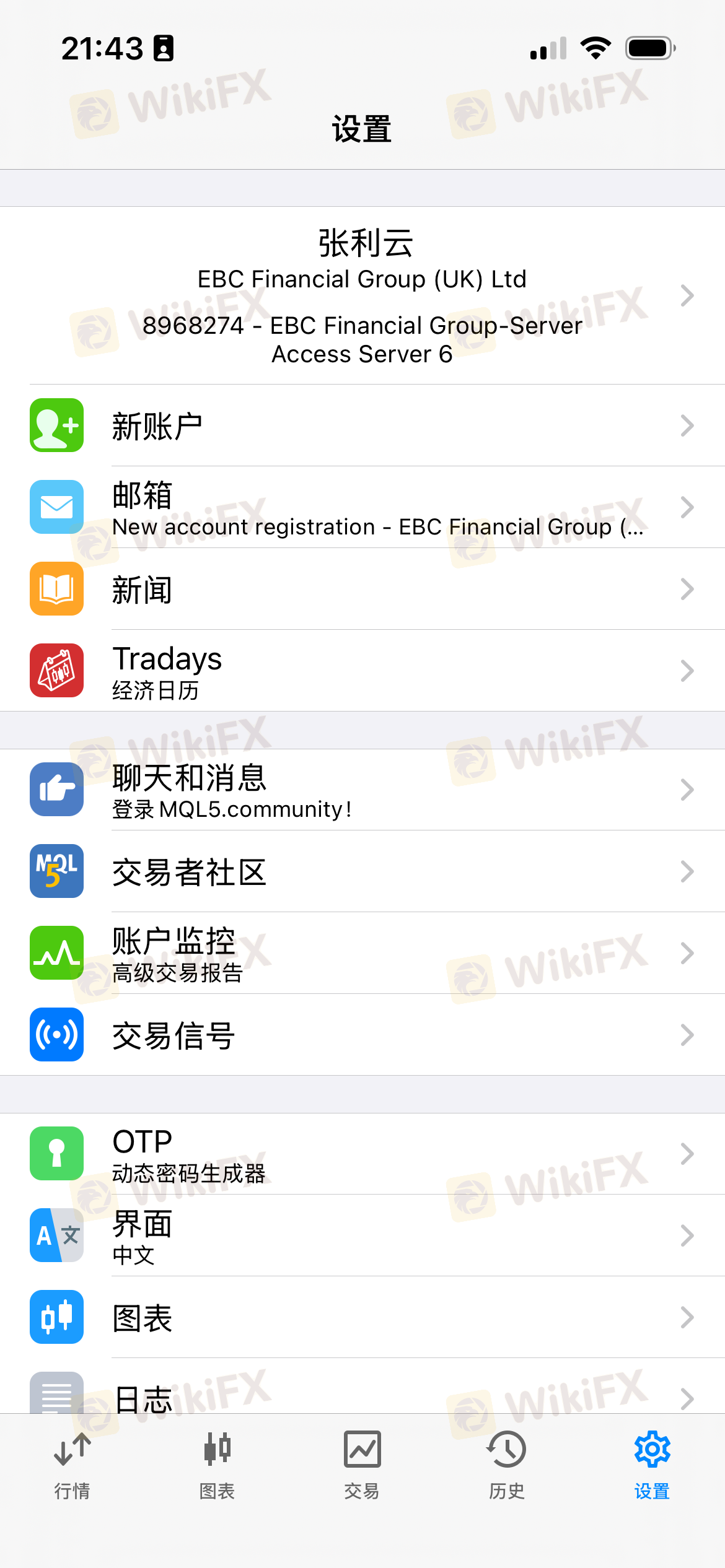Open the OTP 动态密码生成器

tap(362, 1154)
